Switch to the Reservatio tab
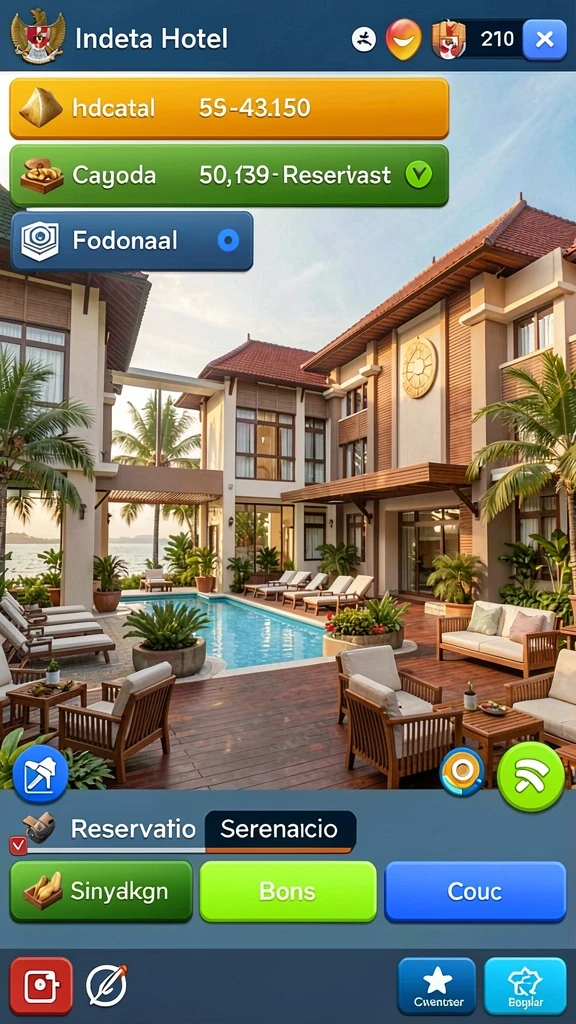 pyautogui.click(x=133, y=829)
